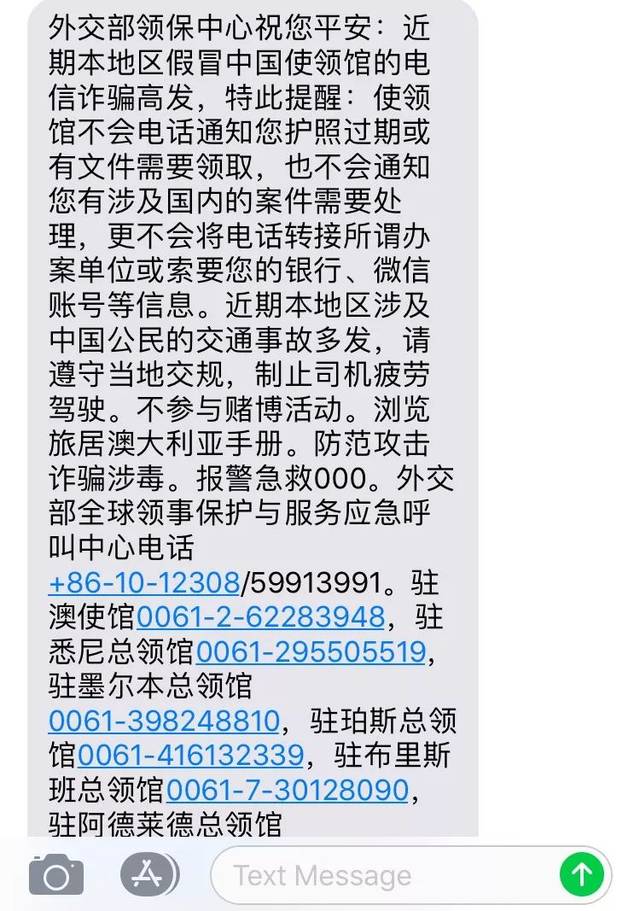Dial Melbourne consulate number 0061-398248810
The height and width of the screenshot is (911, 640).
pyautogui.click(x=163, y=720)
